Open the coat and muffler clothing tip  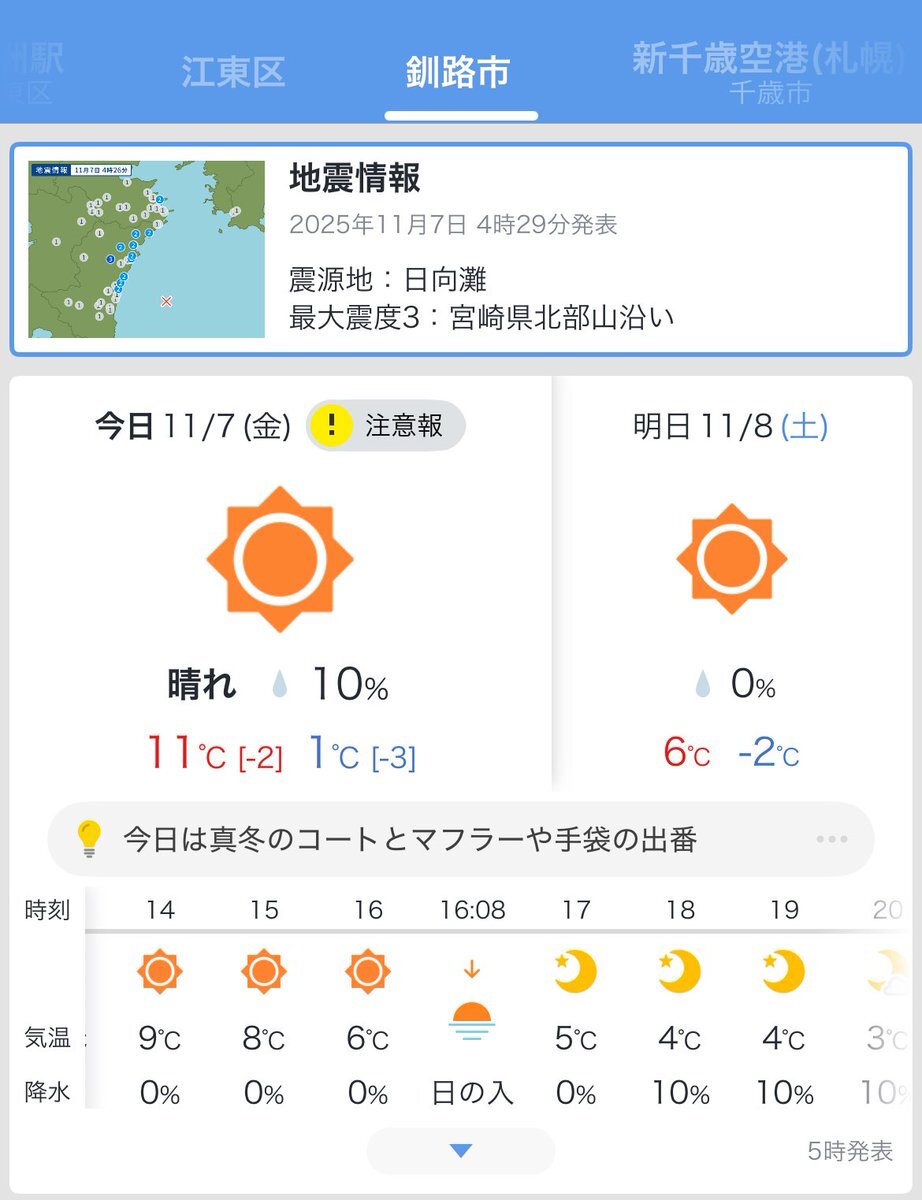point(460,839)
